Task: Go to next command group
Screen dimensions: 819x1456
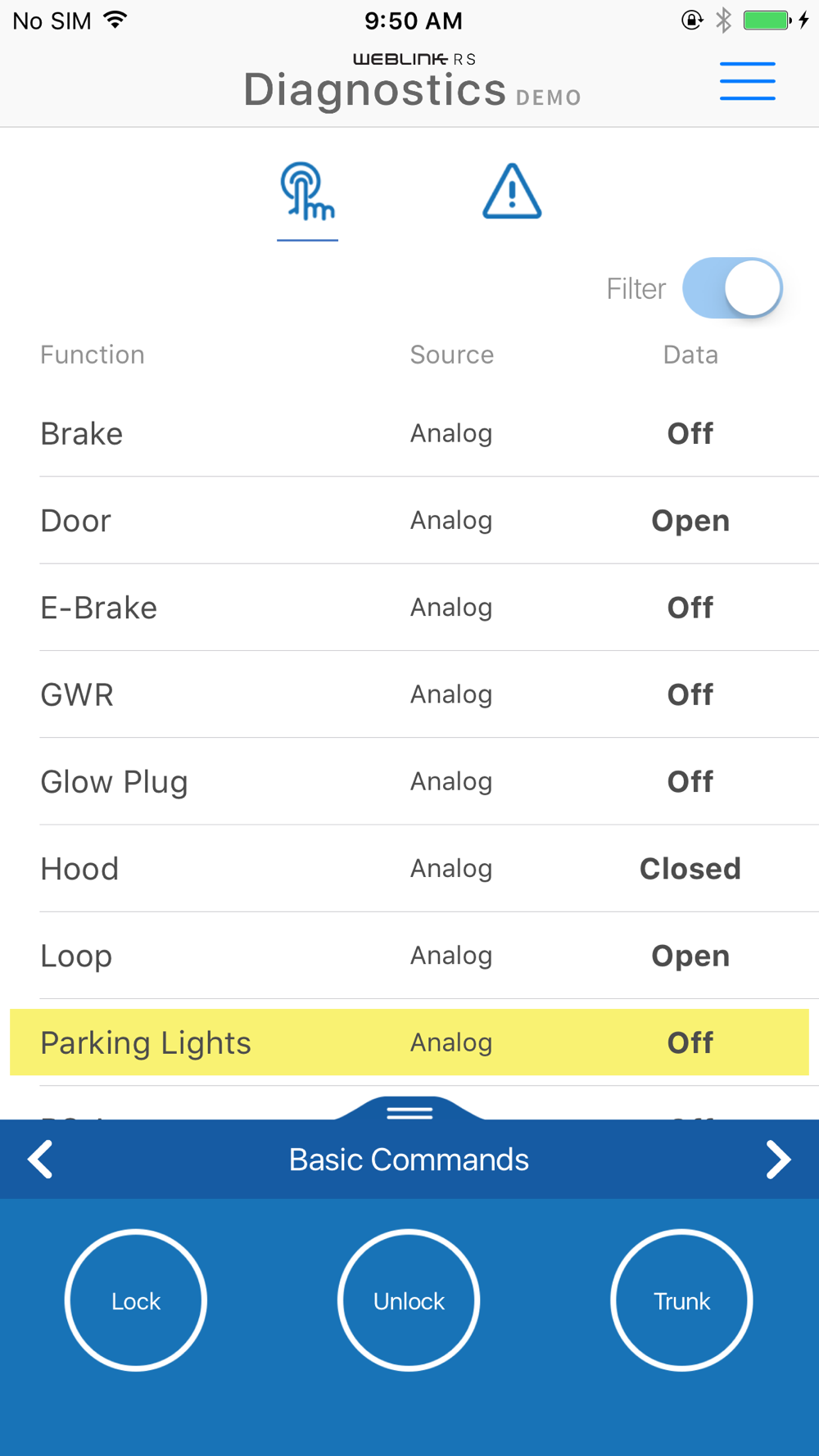Action: click(x=778, y=1160)
